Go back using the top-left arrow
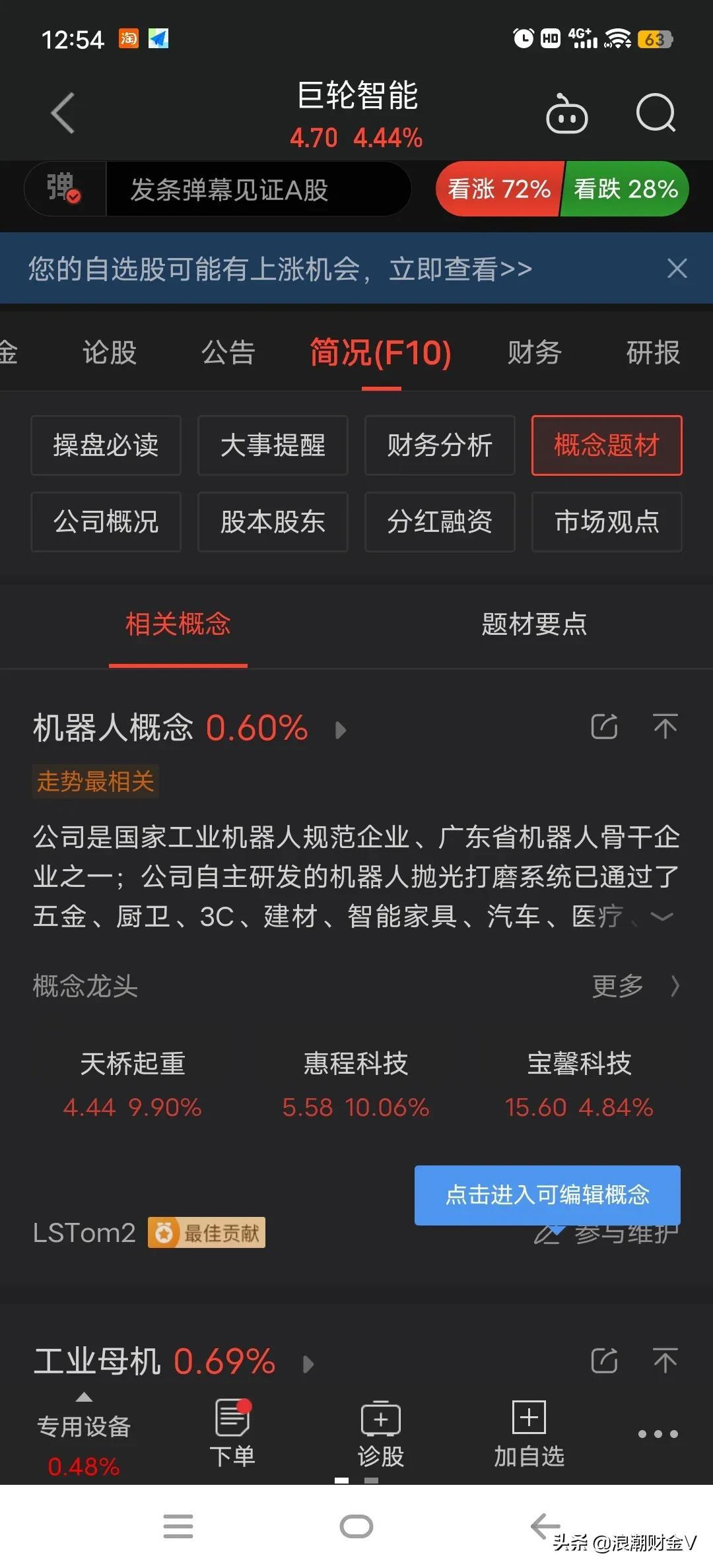Viewport: 713px width, 1568px height. [x=63, y=114]
